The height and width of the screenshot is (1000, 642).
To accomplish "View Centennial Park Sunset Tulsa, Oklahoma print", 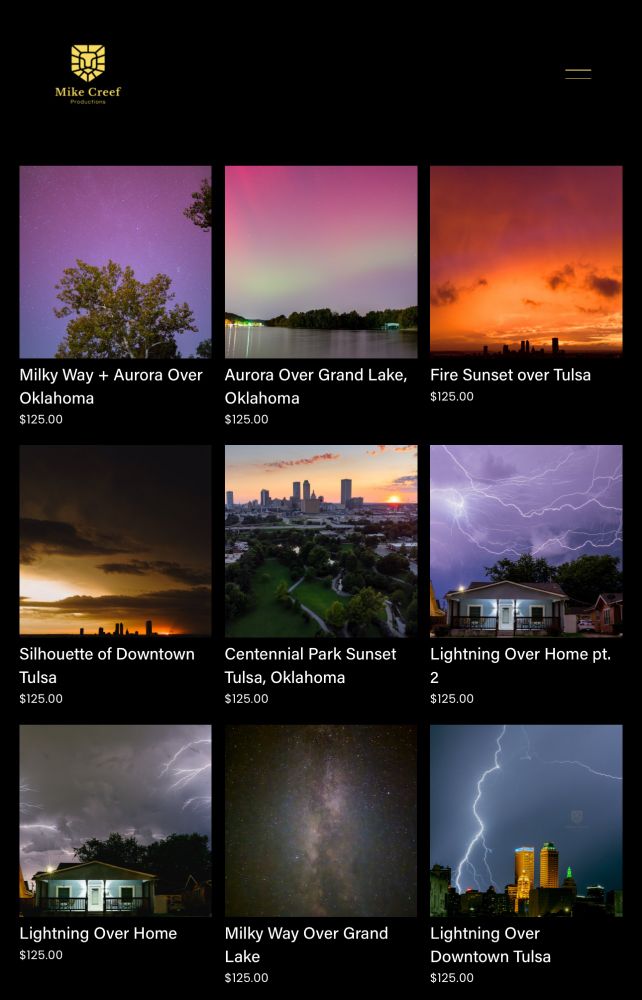I will 321,541.
